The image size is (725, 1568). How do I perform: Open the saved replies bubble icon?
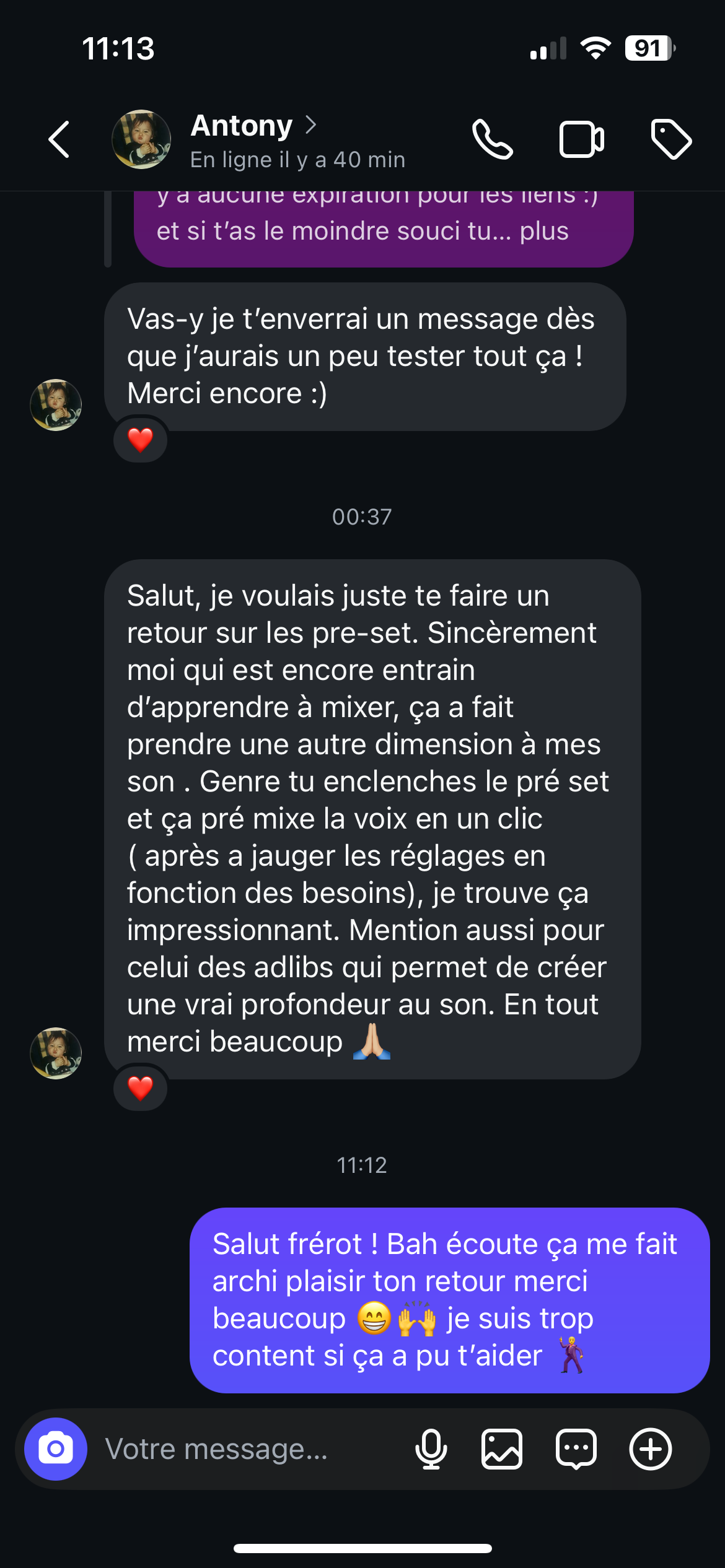[576, 1449]
